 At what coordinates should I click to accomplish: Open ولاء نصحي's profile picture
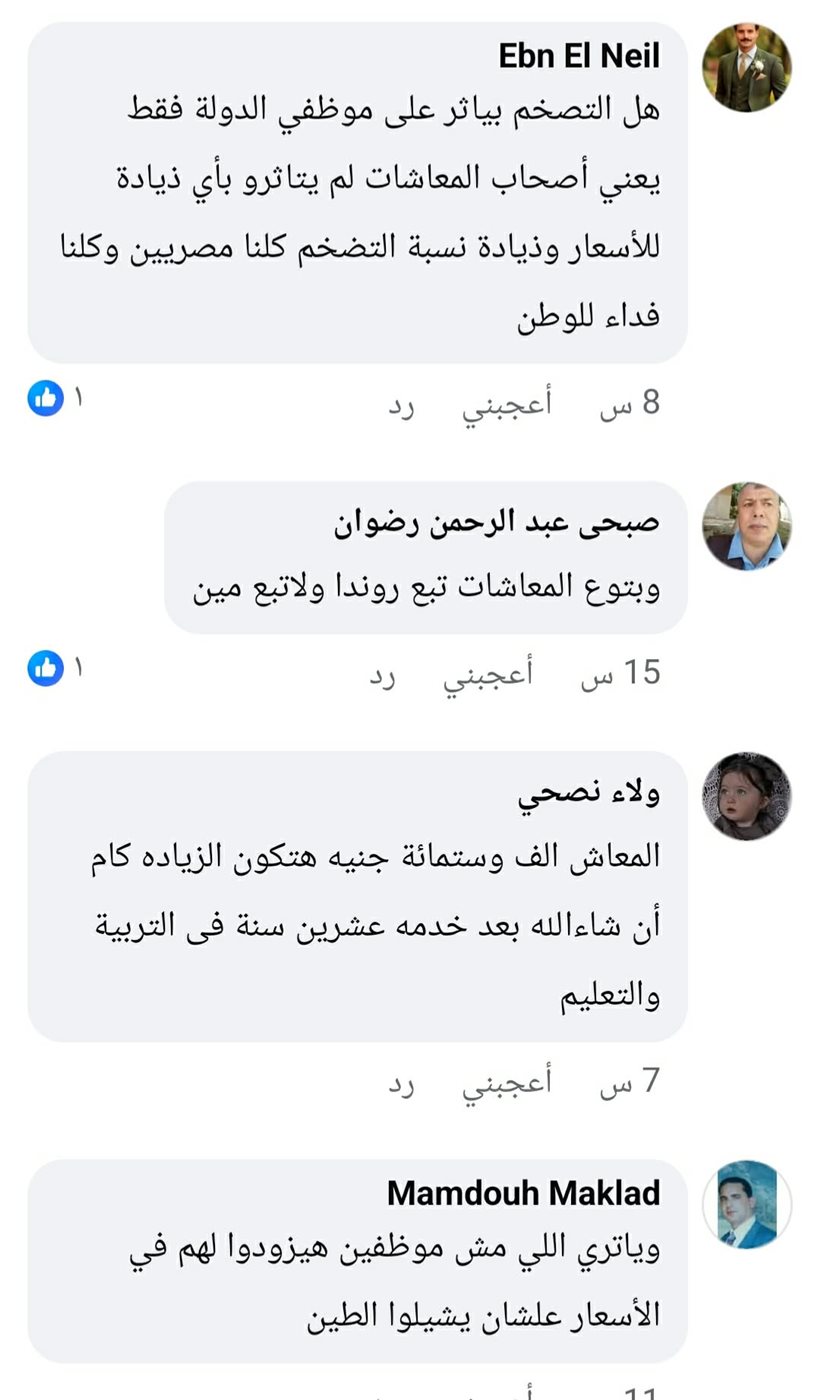coord(746,796)
